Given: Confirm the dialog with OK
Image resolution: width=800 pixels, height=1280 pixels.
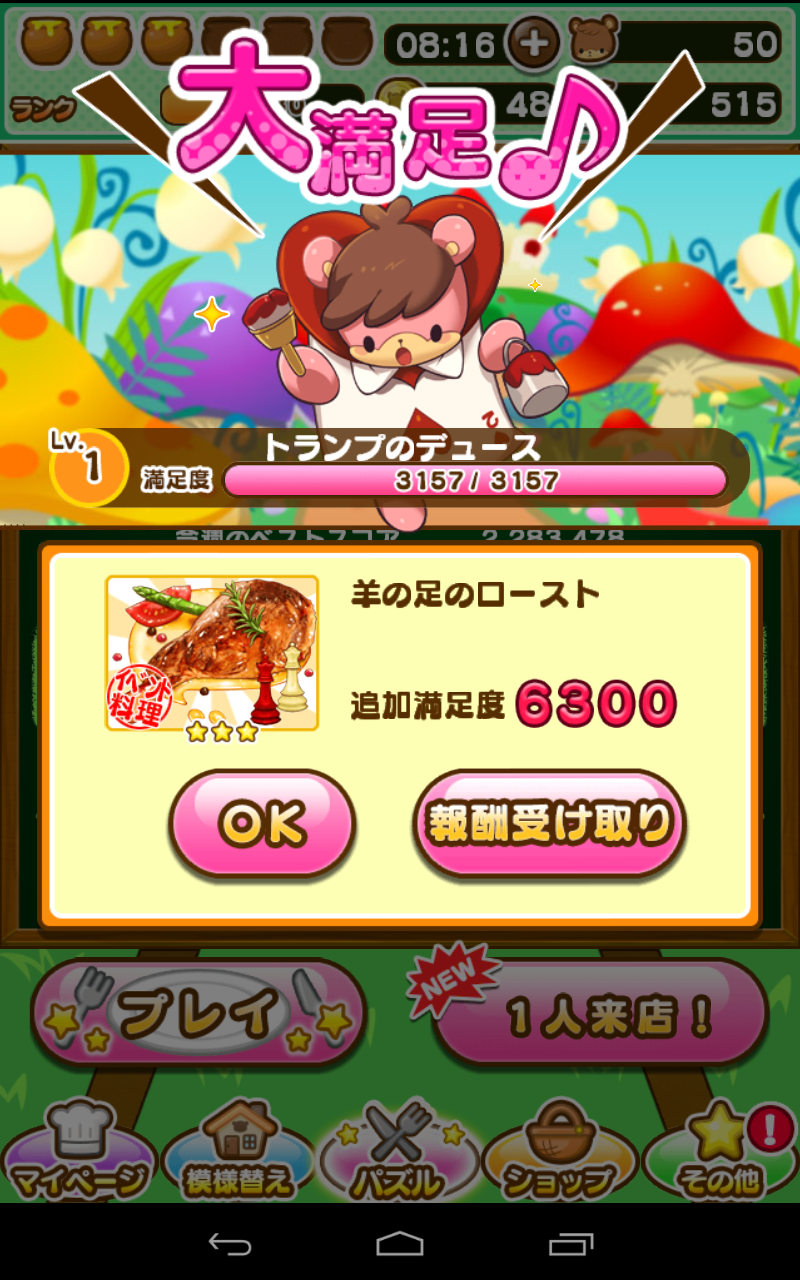Looking at the screenshot, I should 262,824.
